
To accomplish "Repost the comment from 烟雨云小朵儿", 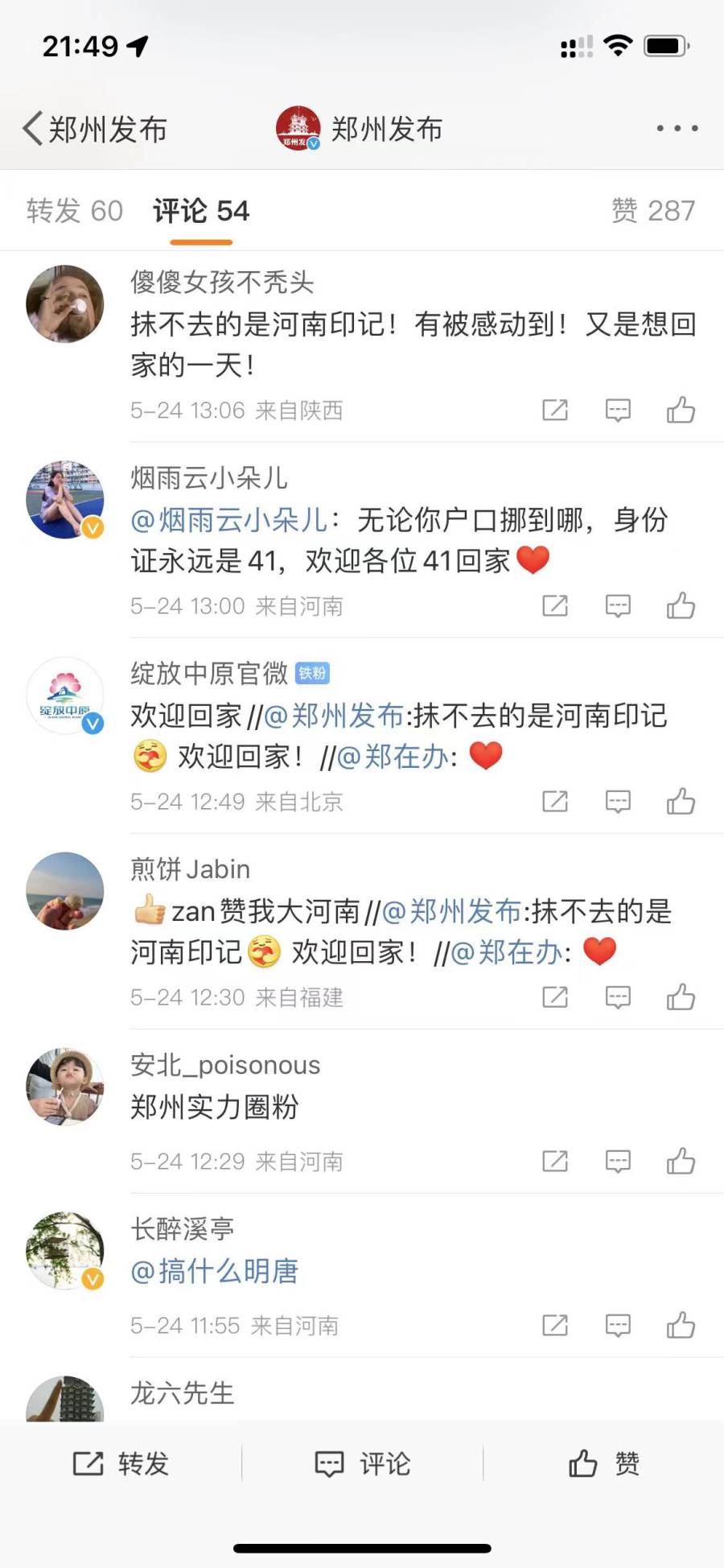I will (554, 606).
